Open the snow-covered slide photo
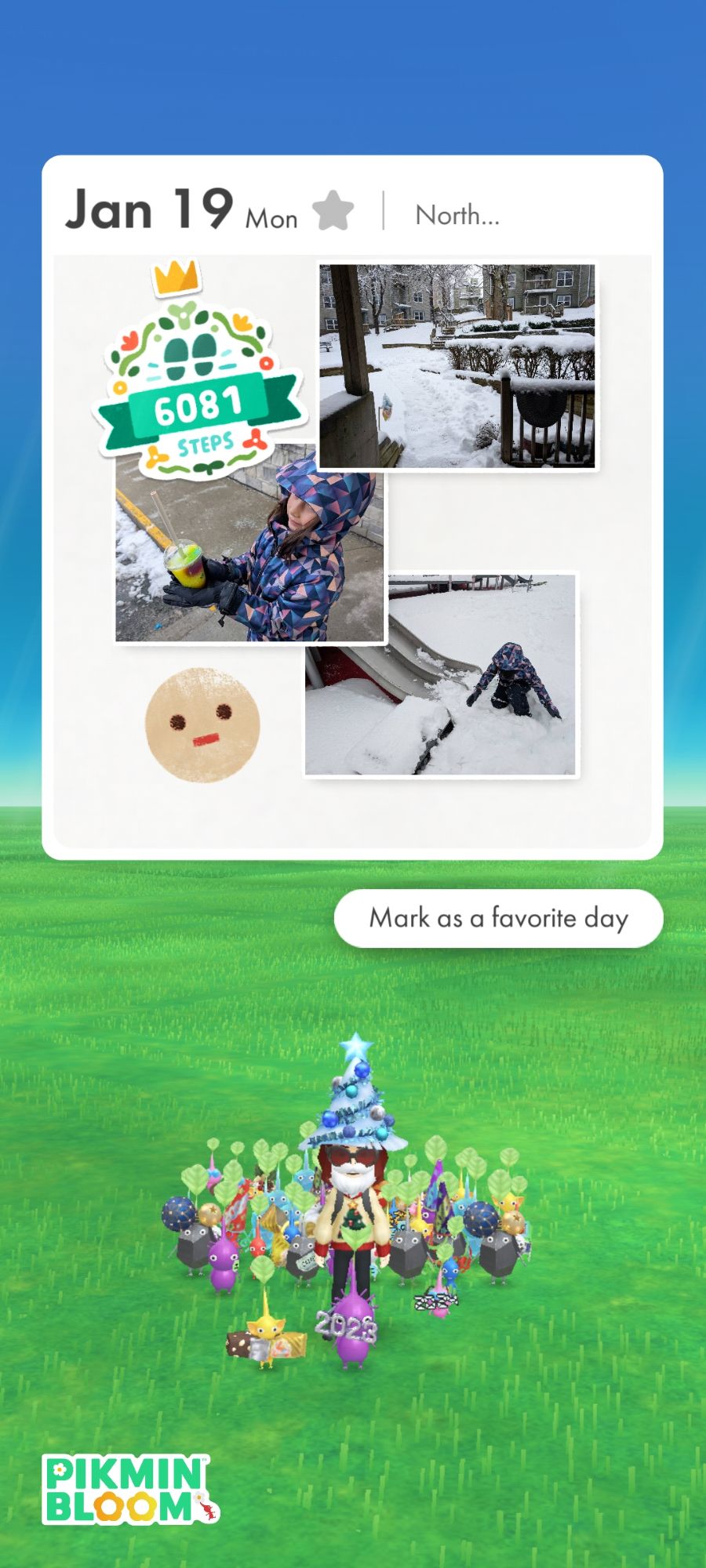The height and width of the screenshot is (1568, 706). (x=441, y=674)
